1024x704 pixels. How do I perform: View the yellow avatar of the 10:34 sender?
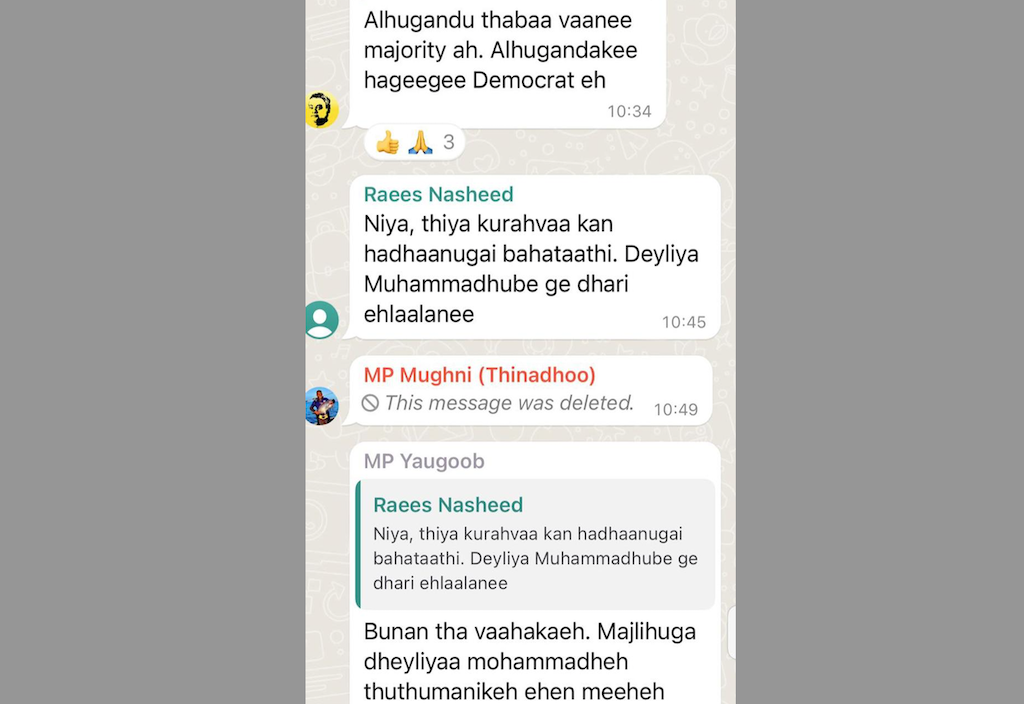click(x=321, y=110)
